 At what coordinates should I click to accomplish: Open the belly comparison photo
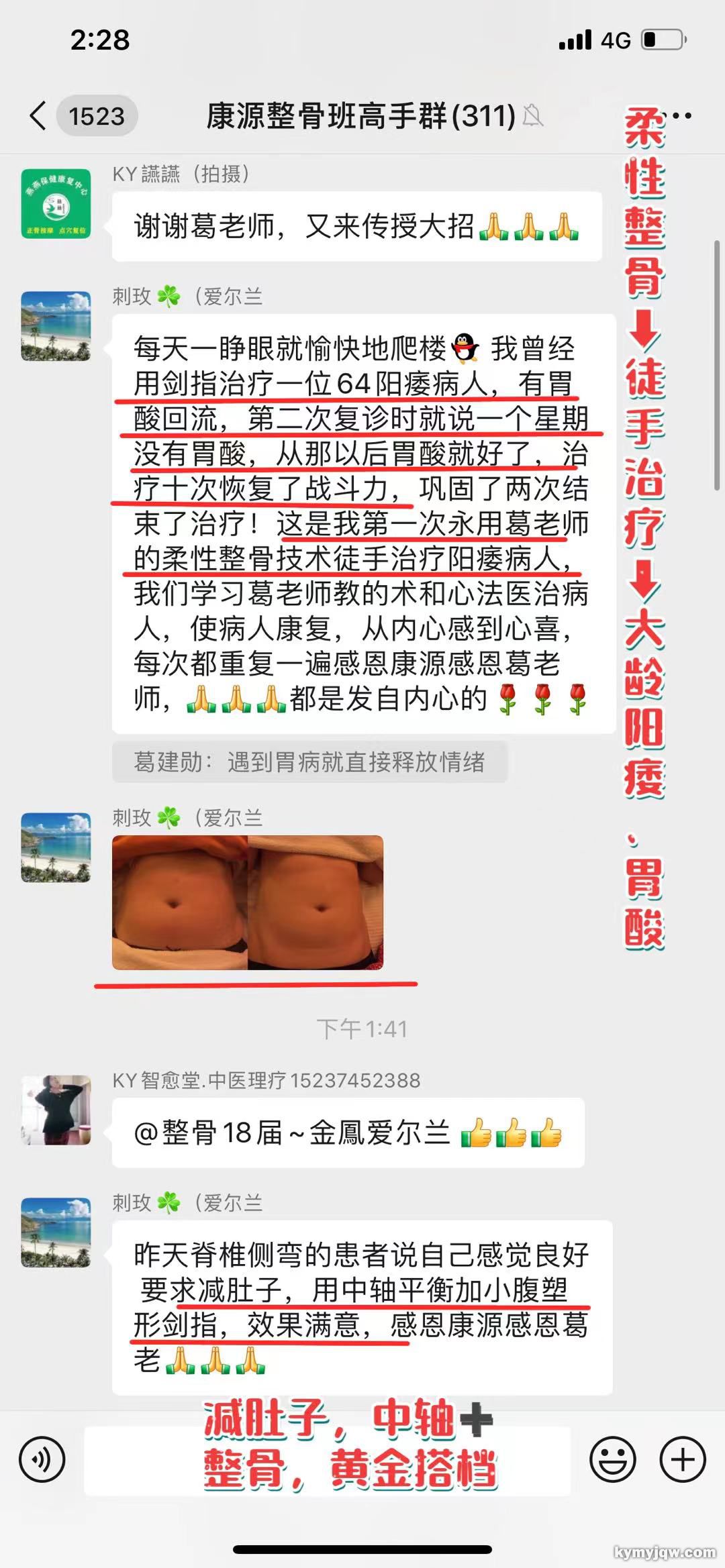click(247, 902)
